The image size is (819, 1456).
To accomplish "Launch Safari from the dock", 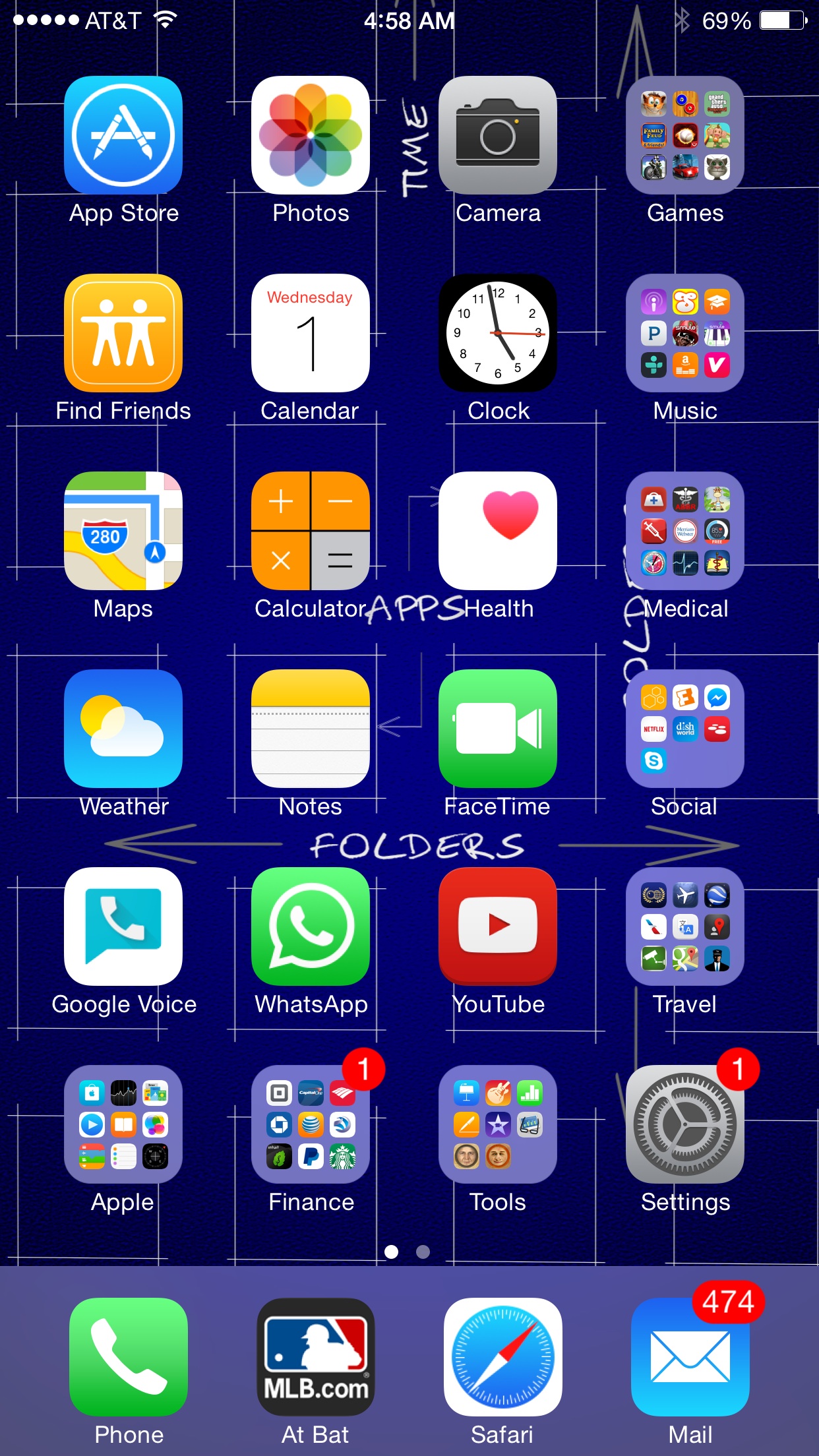I will [x=503, y=1357].
